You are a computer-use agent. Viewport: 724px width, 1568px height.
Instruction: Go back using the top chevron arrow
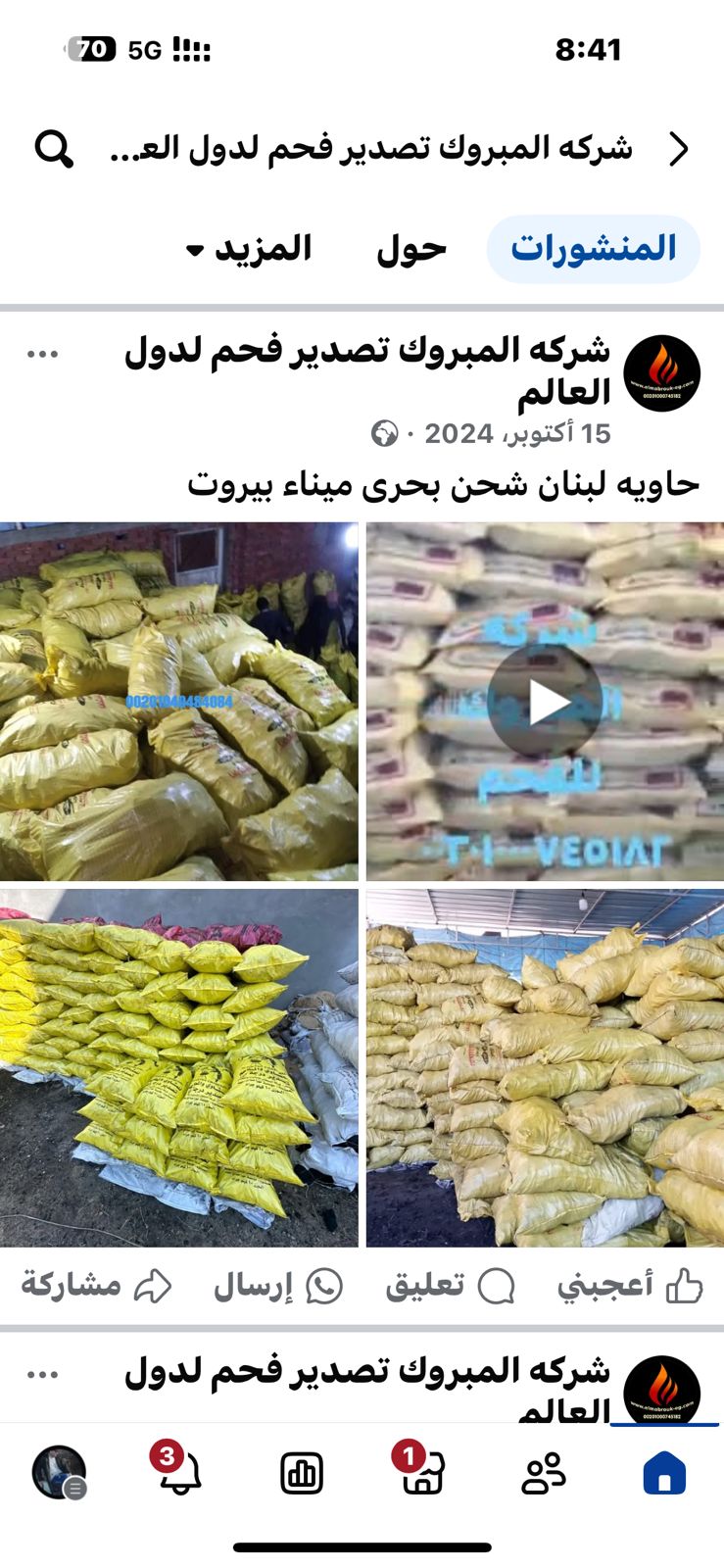point(679,149)
